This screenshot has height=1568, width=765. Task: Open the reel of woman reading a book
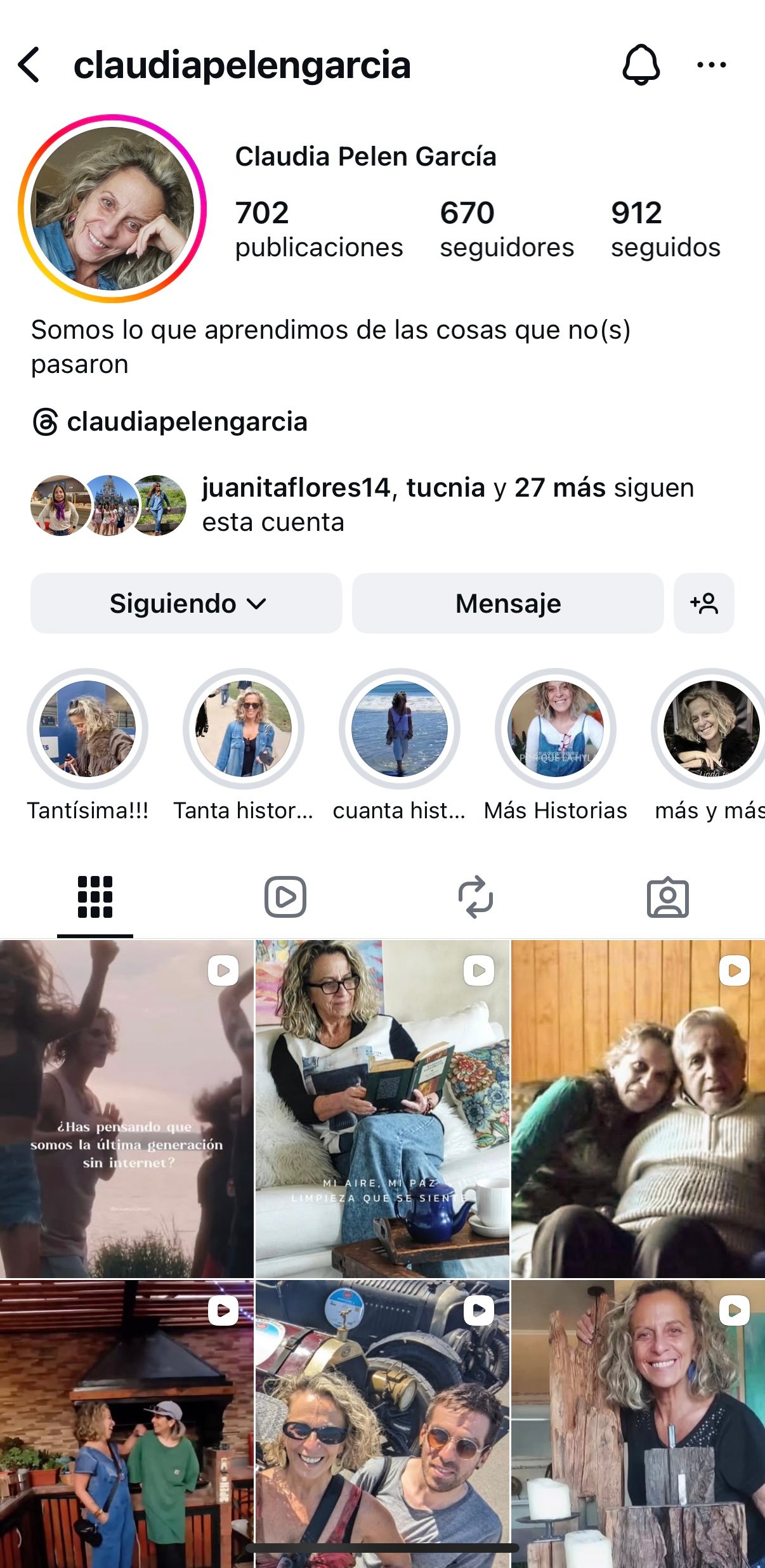(382, 1109)
